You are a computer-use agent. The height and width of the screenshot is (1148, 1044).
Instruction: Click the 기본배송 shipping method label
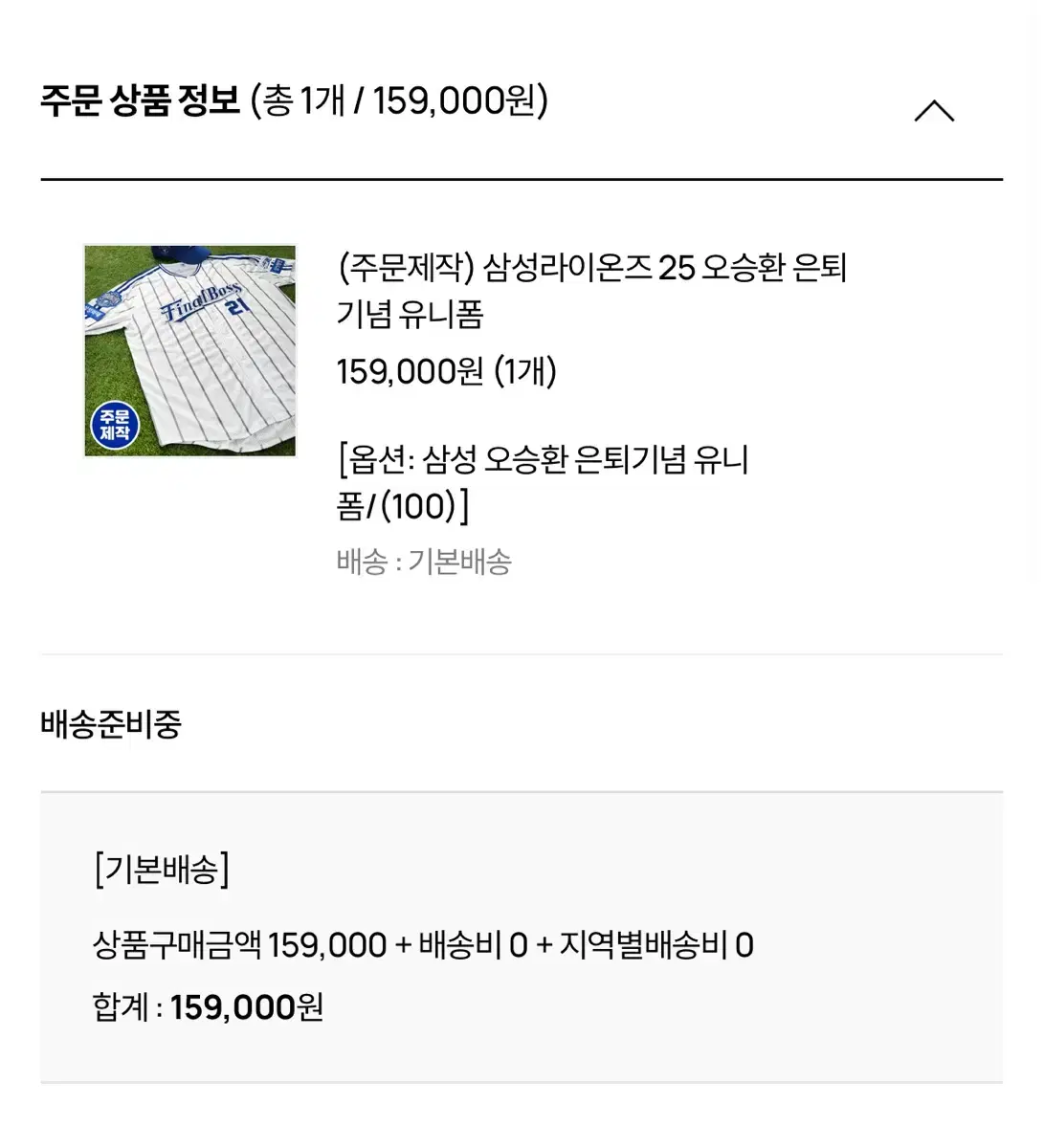tap(463, 563)
